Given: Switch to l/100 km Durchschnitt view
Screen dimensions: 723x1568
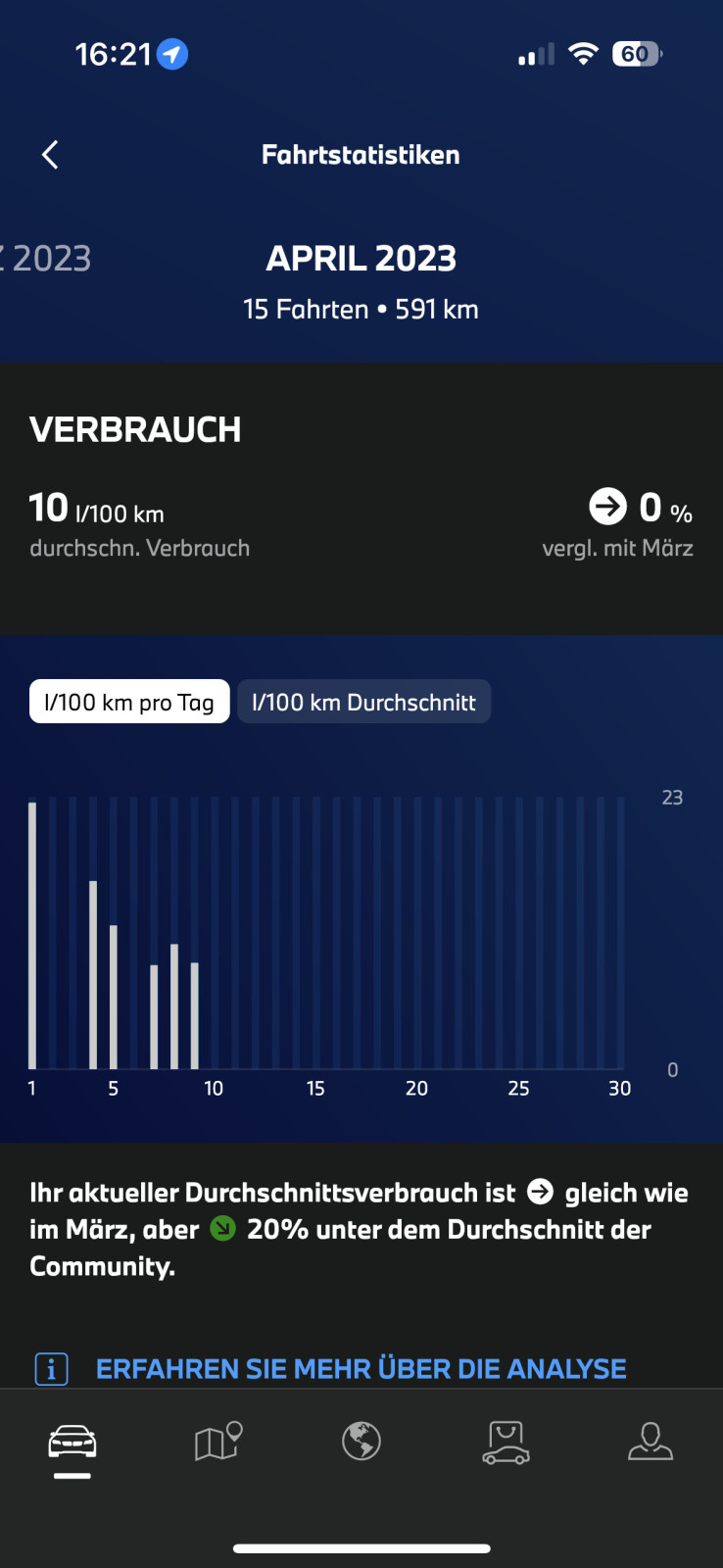Looking at the screenshot, I should 363,702.
